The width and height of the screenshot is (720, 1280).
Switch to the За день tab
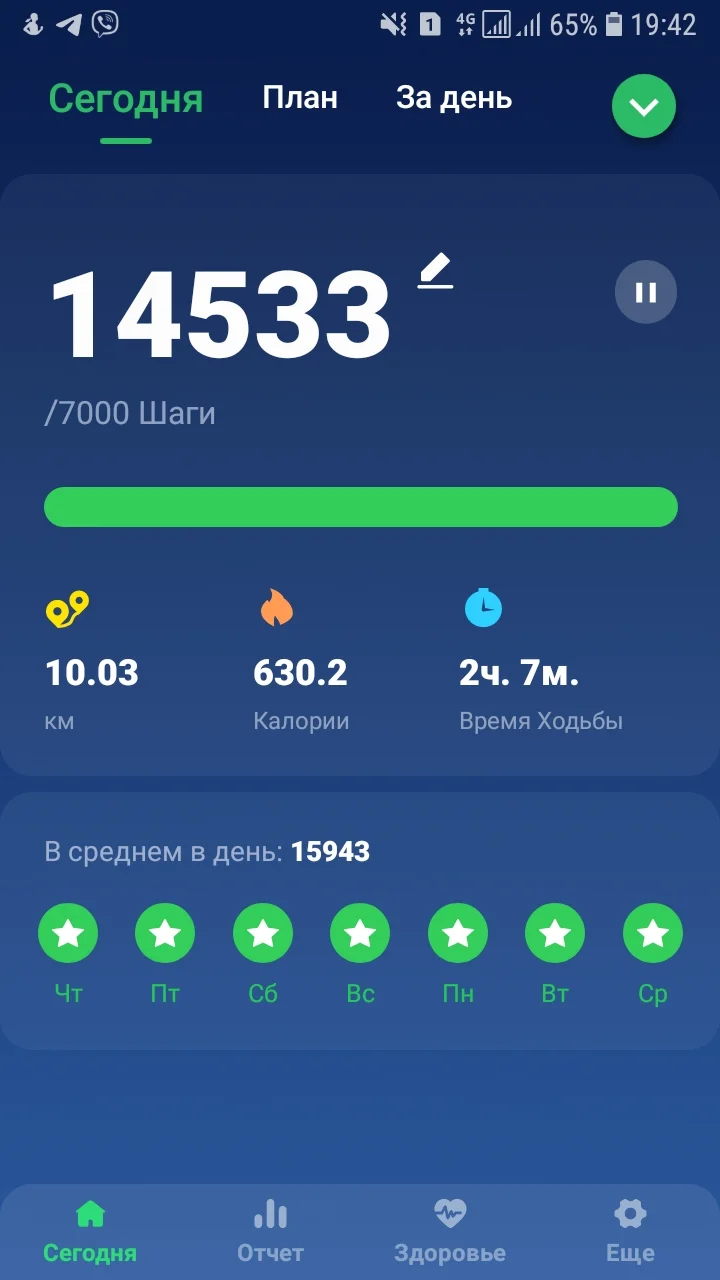454,98
